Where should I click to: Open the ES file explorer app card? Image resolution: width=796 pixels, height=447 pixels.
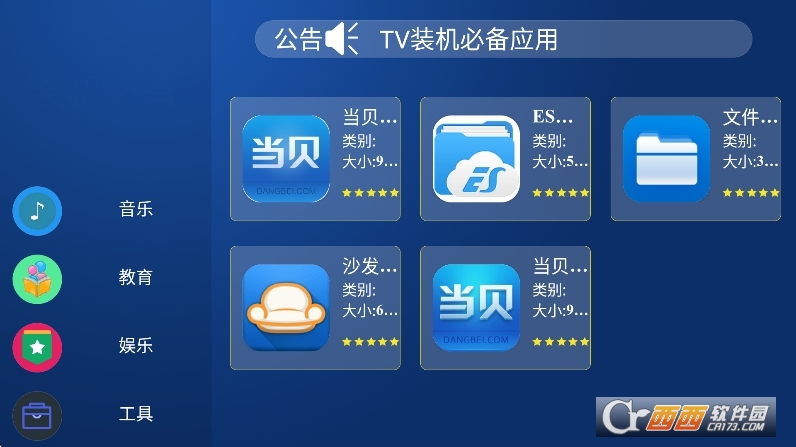point(505,159)
